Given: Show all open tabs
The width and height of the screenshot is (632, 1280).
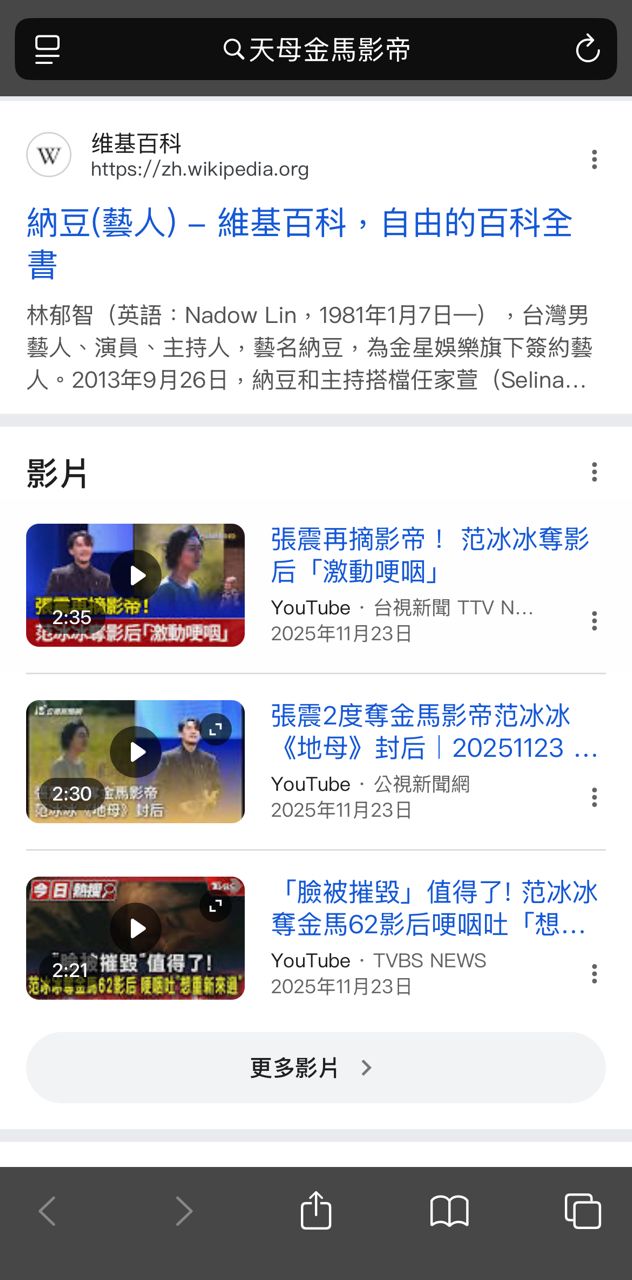Looking at the screenshot, I should (582, 1211).
